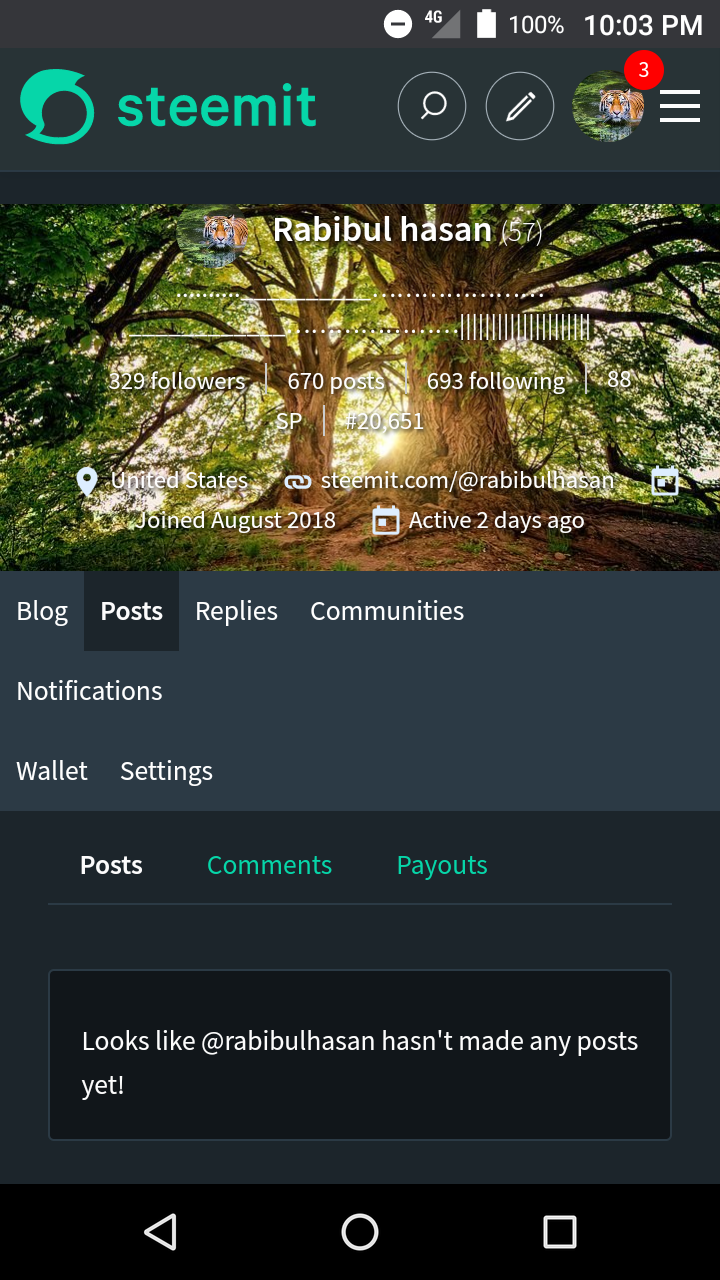Open the profile avatar with notification badge
Screen dimensions: 720x1280
tap(608, 106)
